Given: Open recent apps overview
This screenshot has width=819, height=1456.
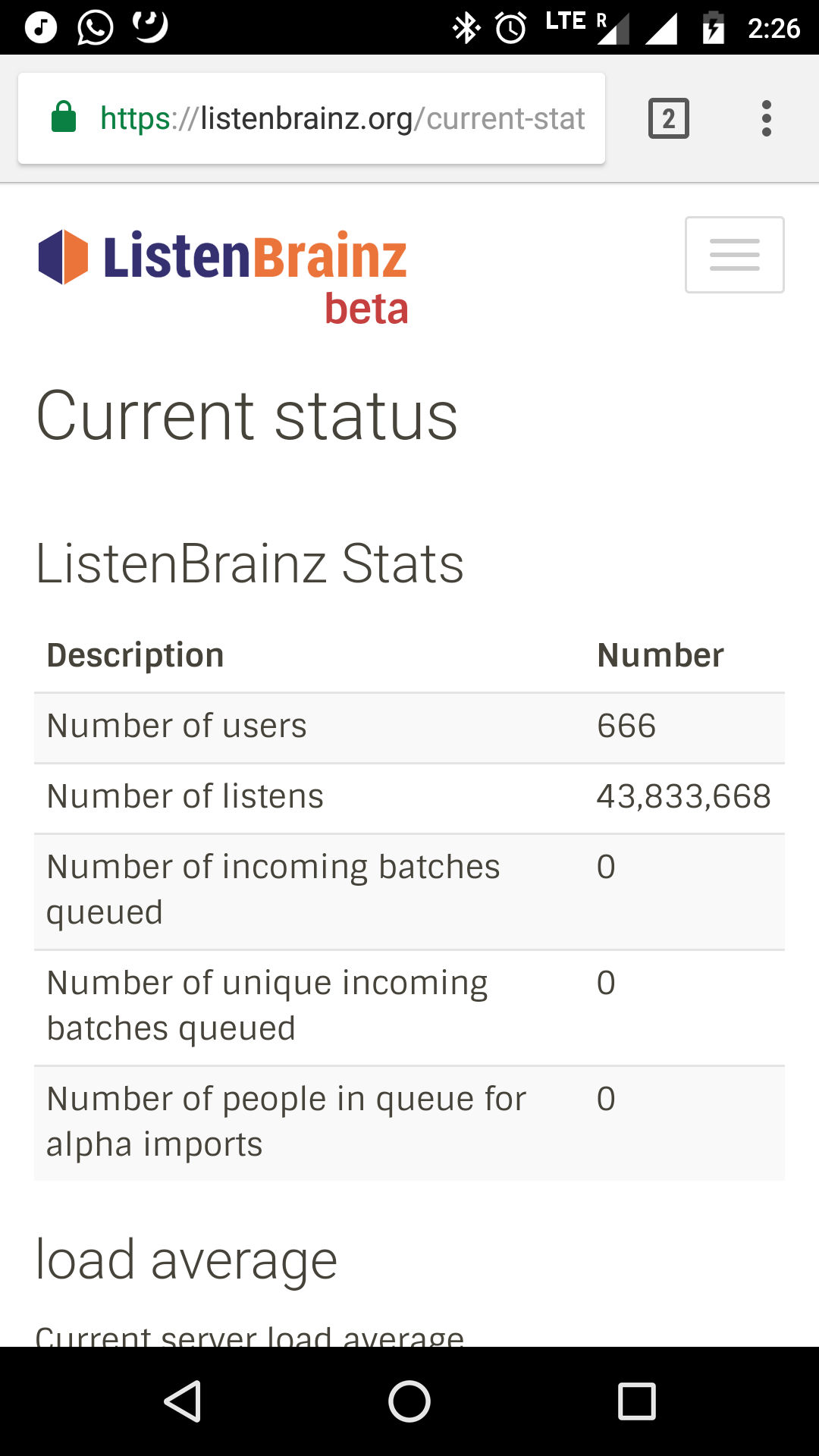Looking at the screenshot, I should click(x=637, y=1401).
